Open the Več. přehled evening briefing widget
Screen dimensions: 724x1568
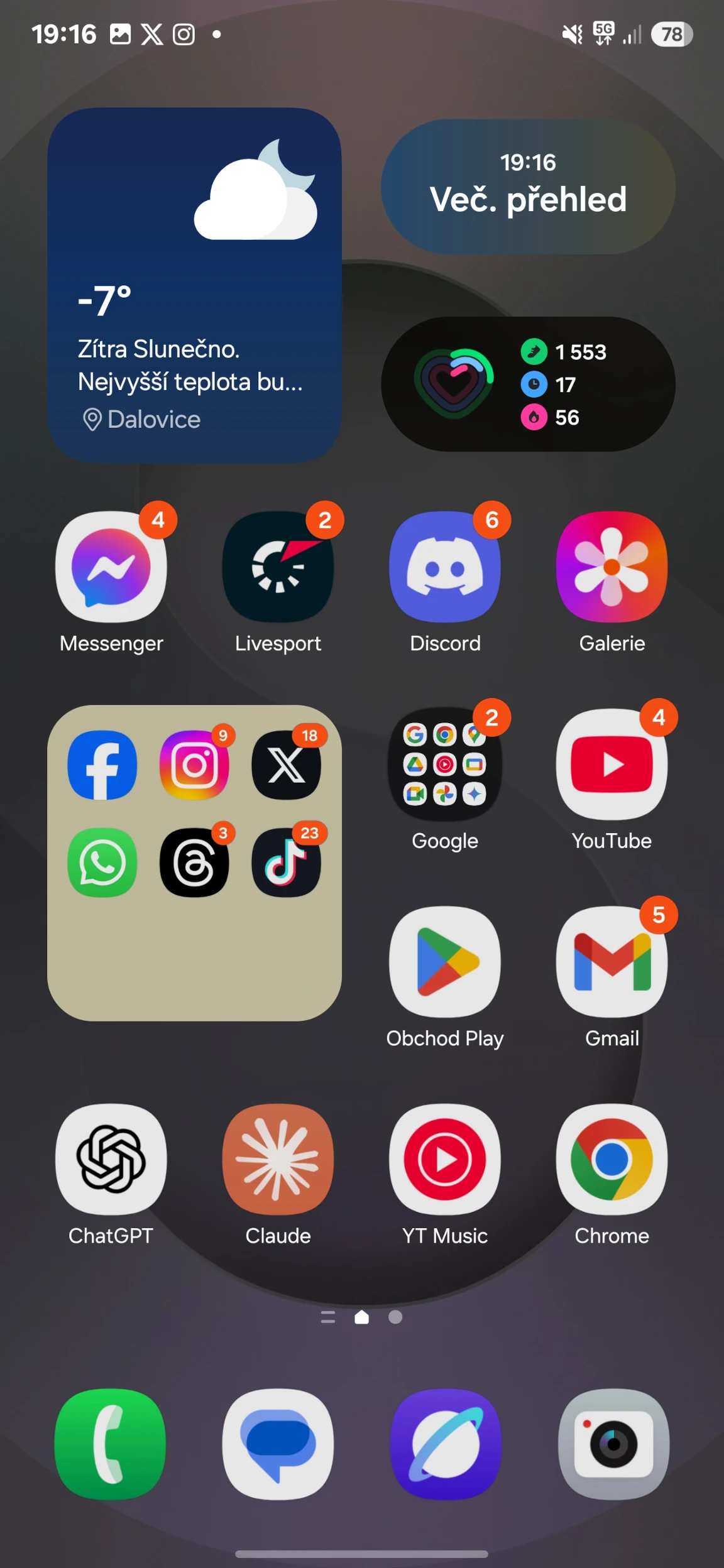pyautogui.click(x=528, y=187)
